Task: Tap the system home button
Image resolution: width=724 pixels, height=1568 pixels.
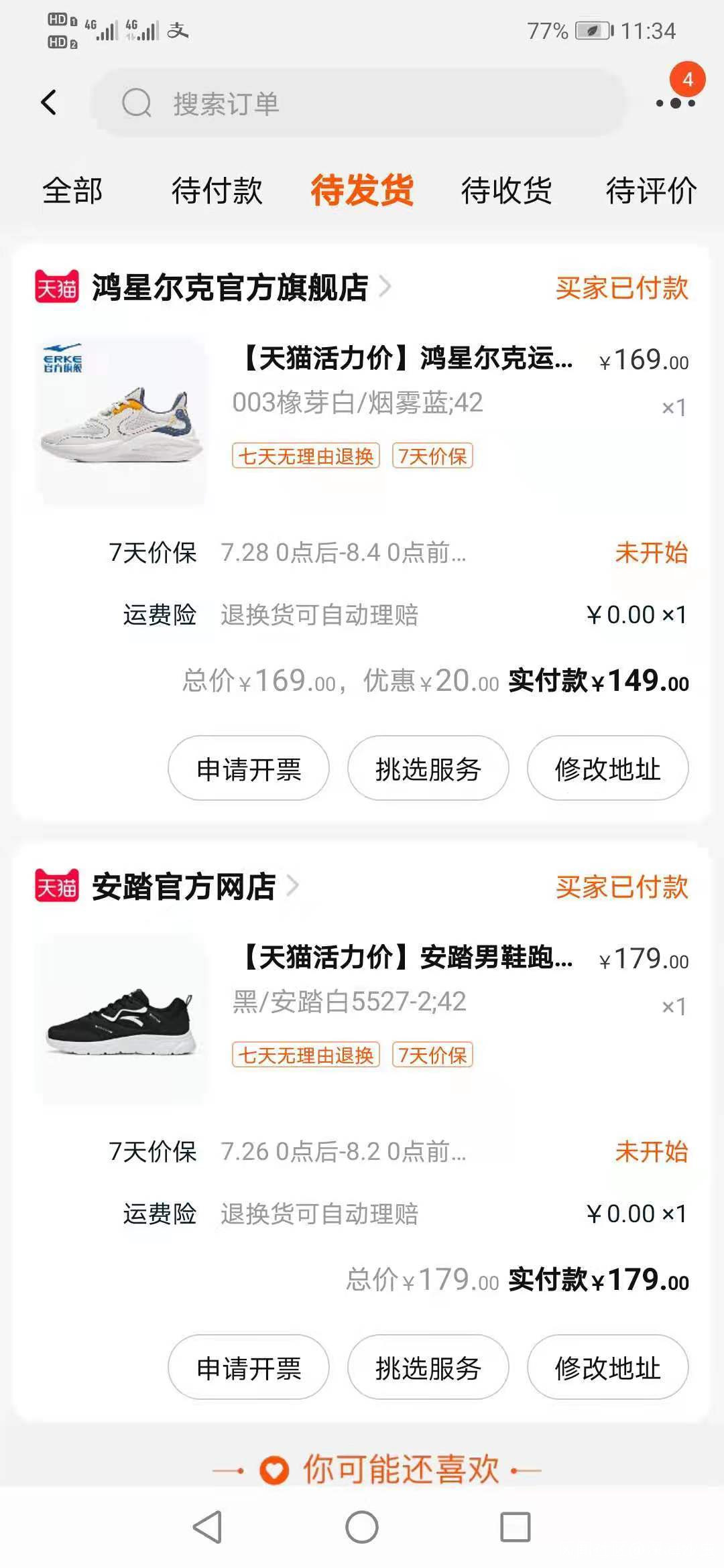Action: [x=362, y=1528]
